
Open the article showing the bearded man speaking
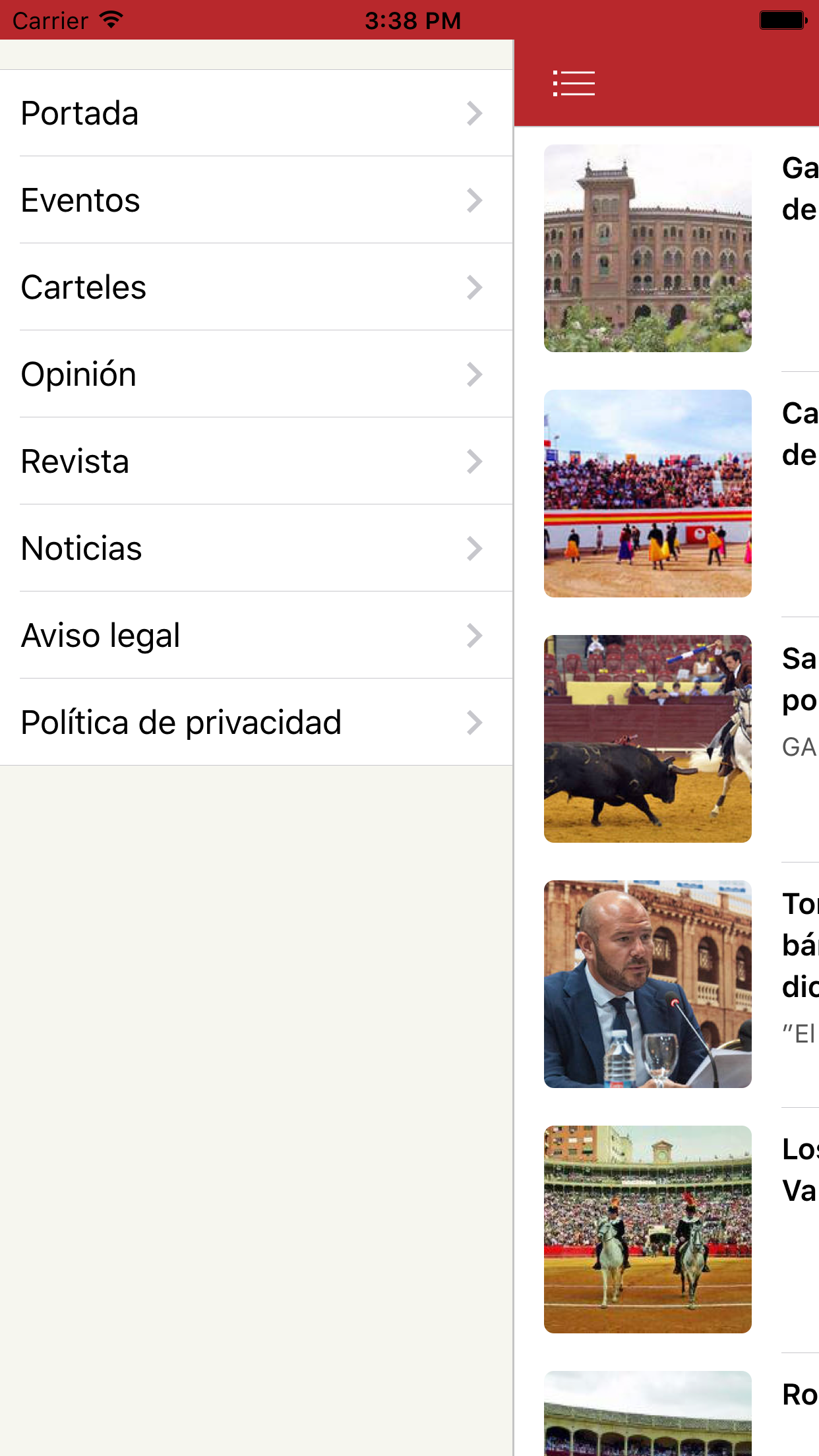648,985
